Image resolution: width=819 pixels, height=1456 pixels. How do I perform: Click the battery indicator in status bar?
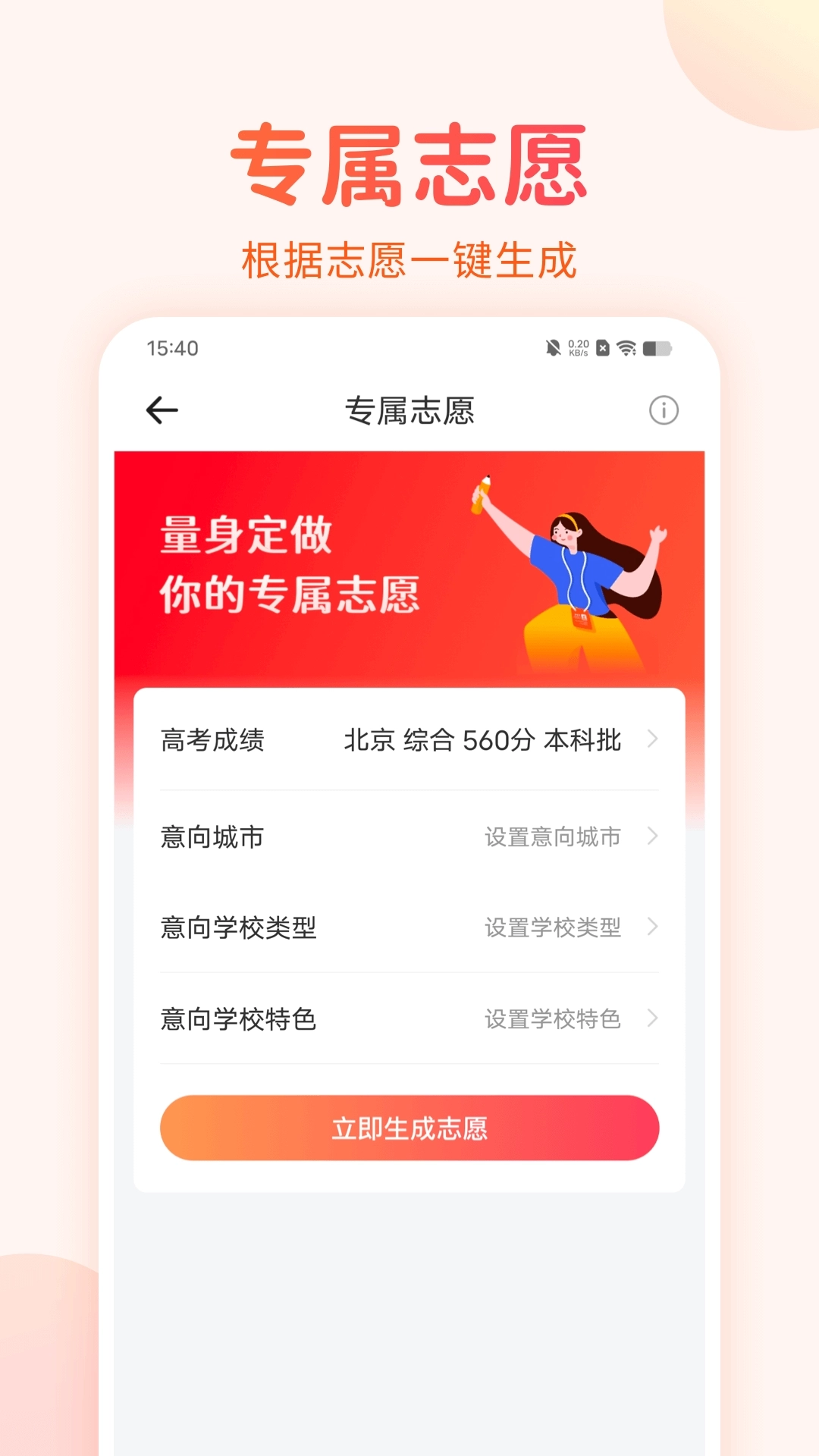tap(654, 347)
